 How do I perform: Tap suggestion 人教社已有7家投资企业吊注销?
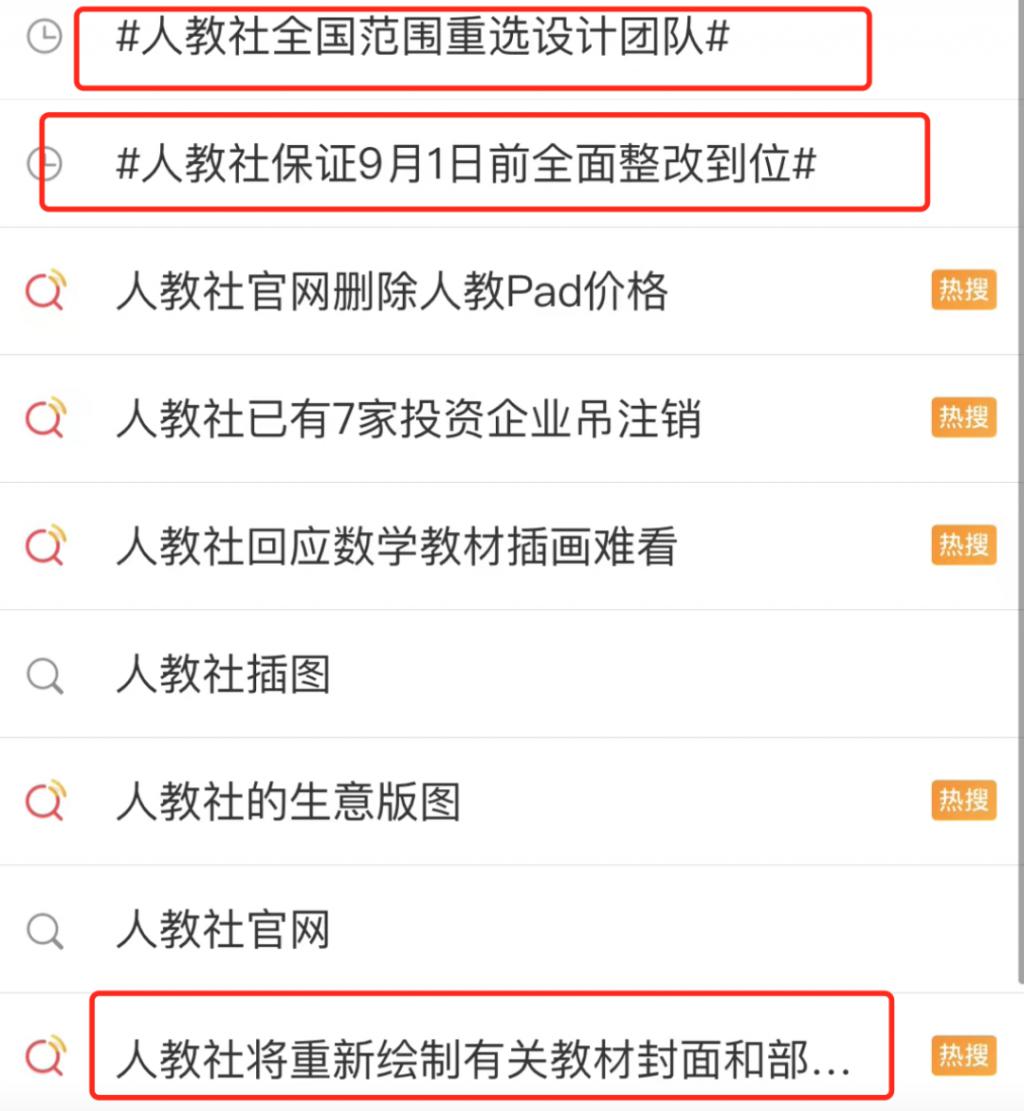(x=408, y=419)
